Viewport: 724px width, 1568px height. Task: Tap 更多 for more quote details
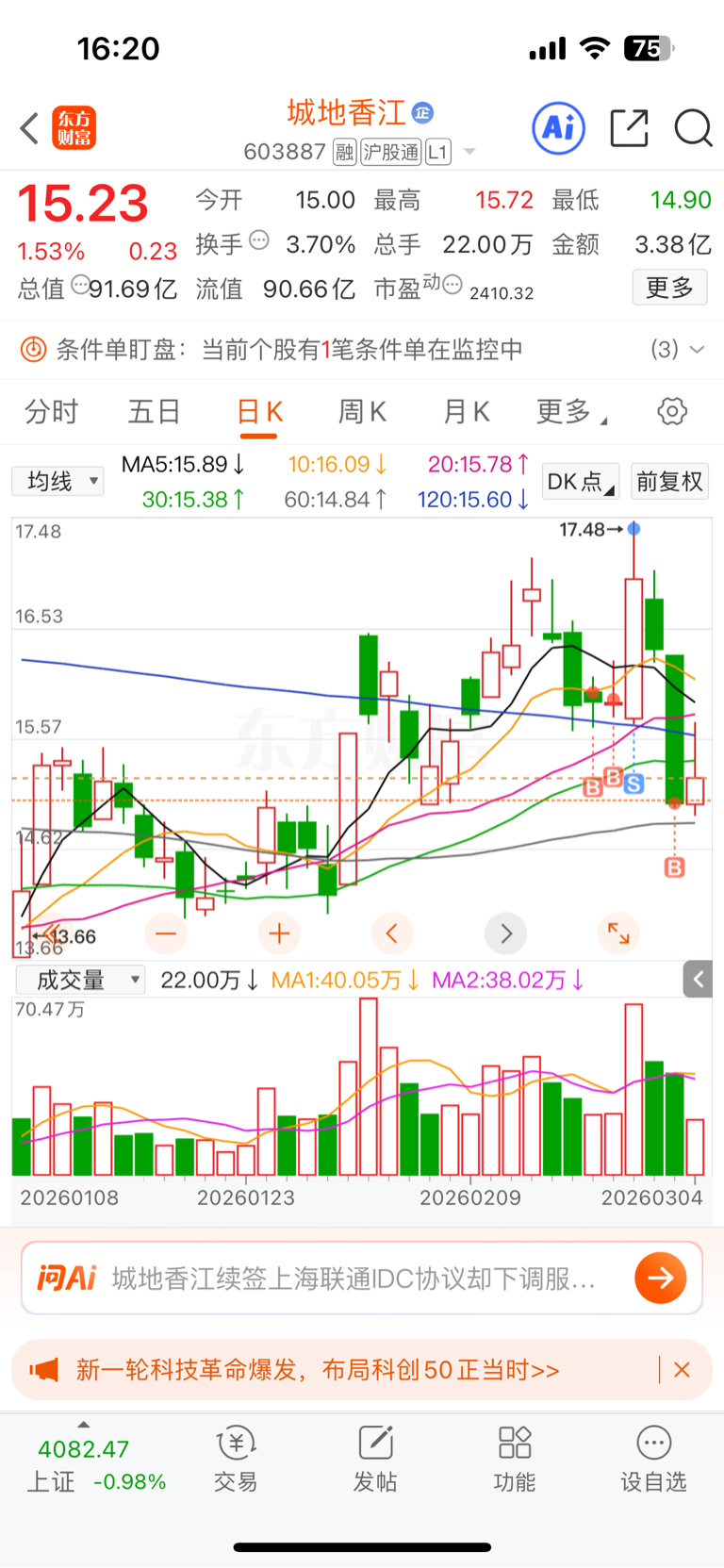point(669,288)
